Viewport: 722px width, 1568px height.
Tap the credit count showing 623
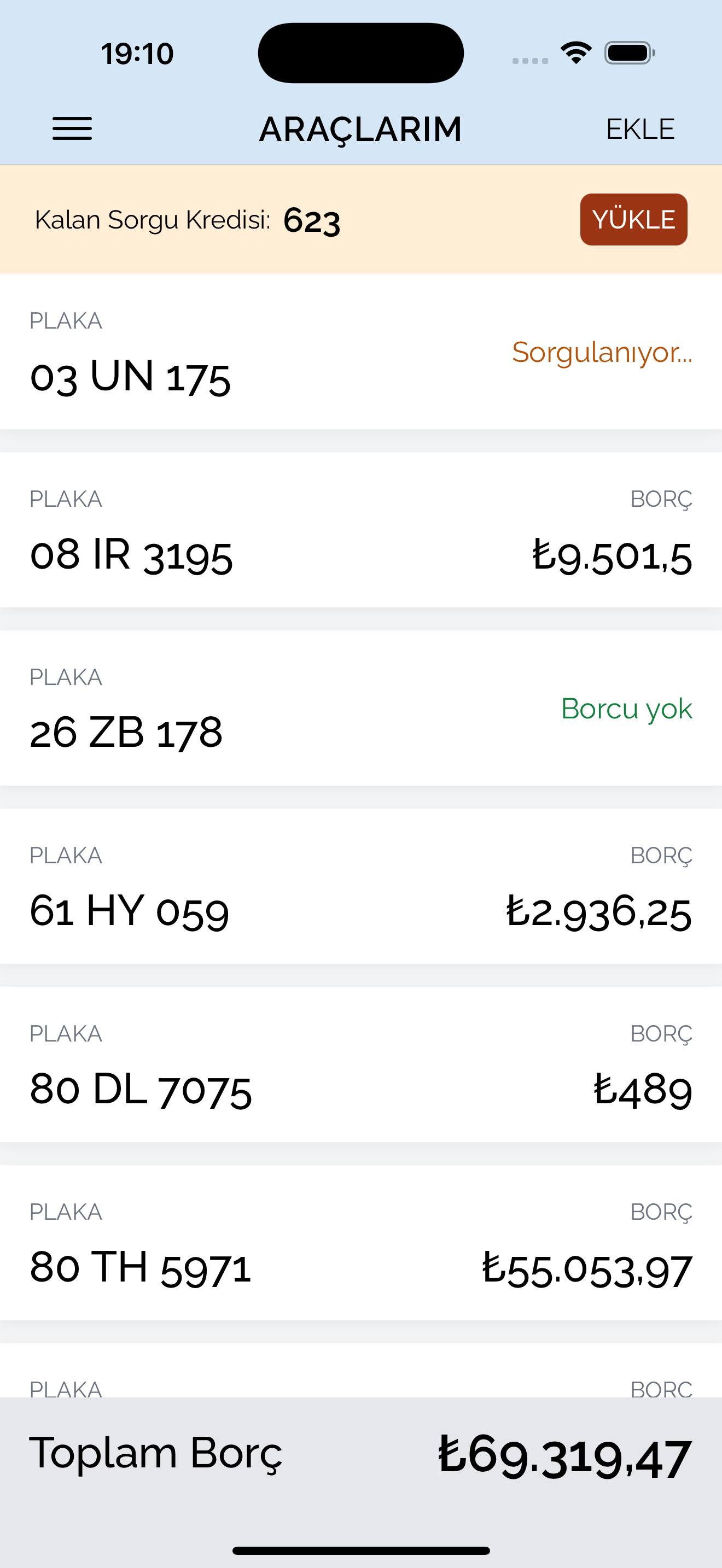(312, 221)
